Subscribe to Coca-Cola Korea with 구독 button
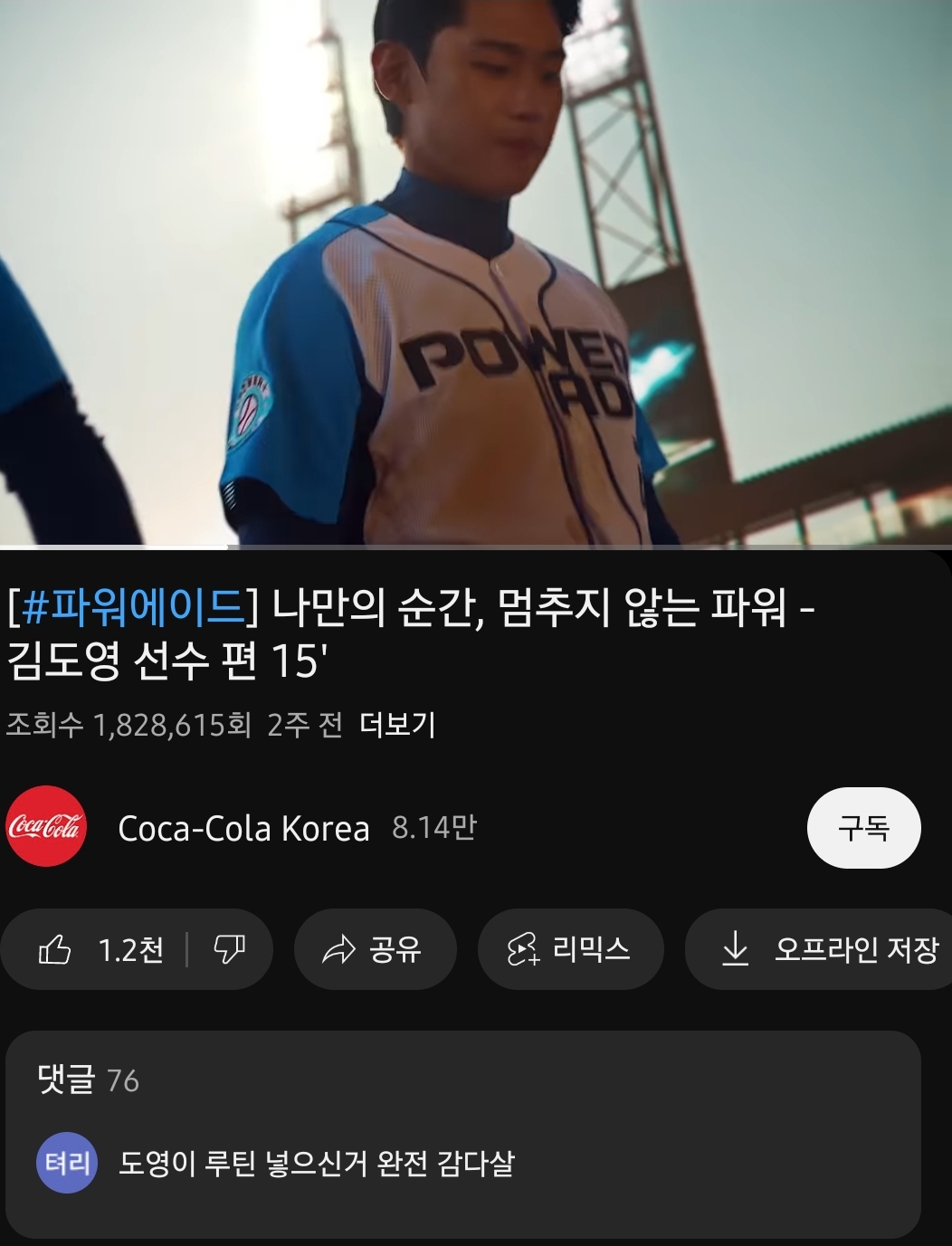 [x=863, y=828]
